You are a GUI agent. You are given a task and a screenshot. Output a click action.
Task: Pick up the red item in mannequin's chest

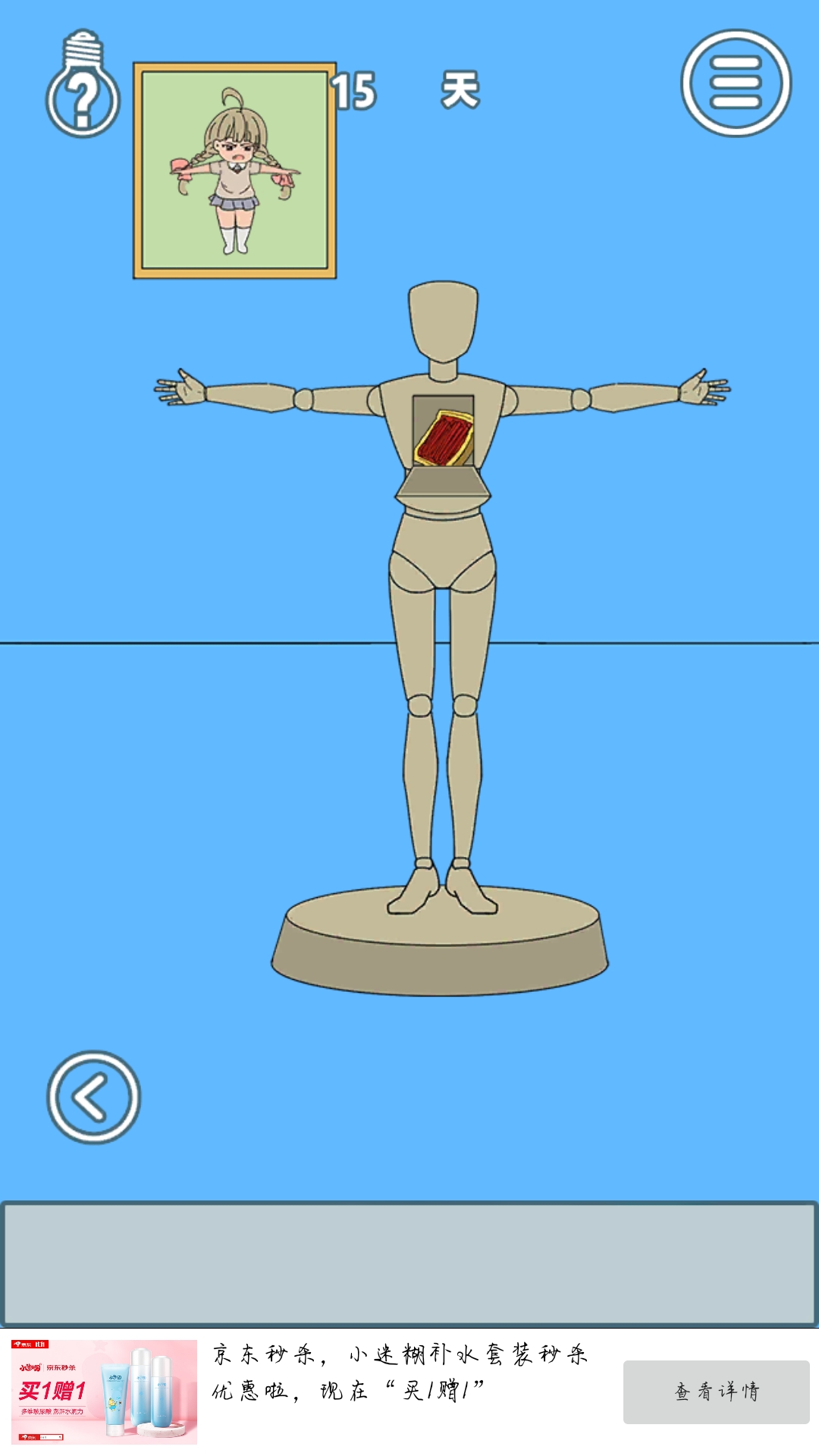pos(444,438)
